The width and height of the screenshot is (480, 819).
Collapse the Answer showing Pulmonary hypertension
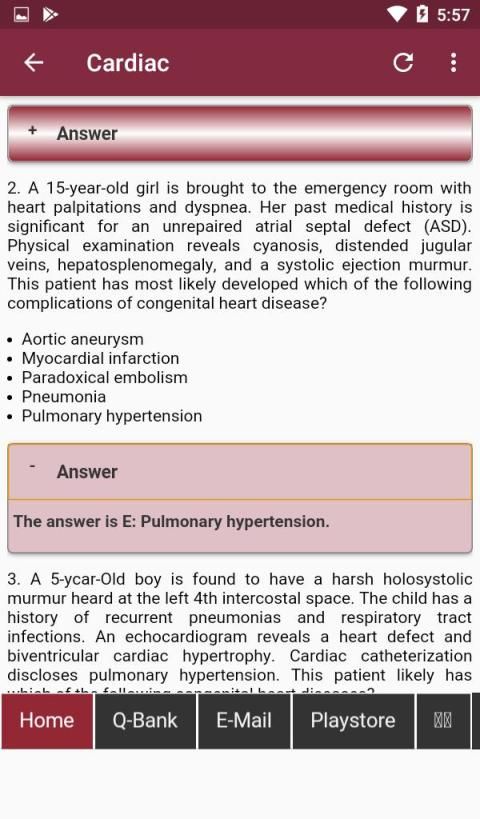pyautogui.click(x=240, y=472)
